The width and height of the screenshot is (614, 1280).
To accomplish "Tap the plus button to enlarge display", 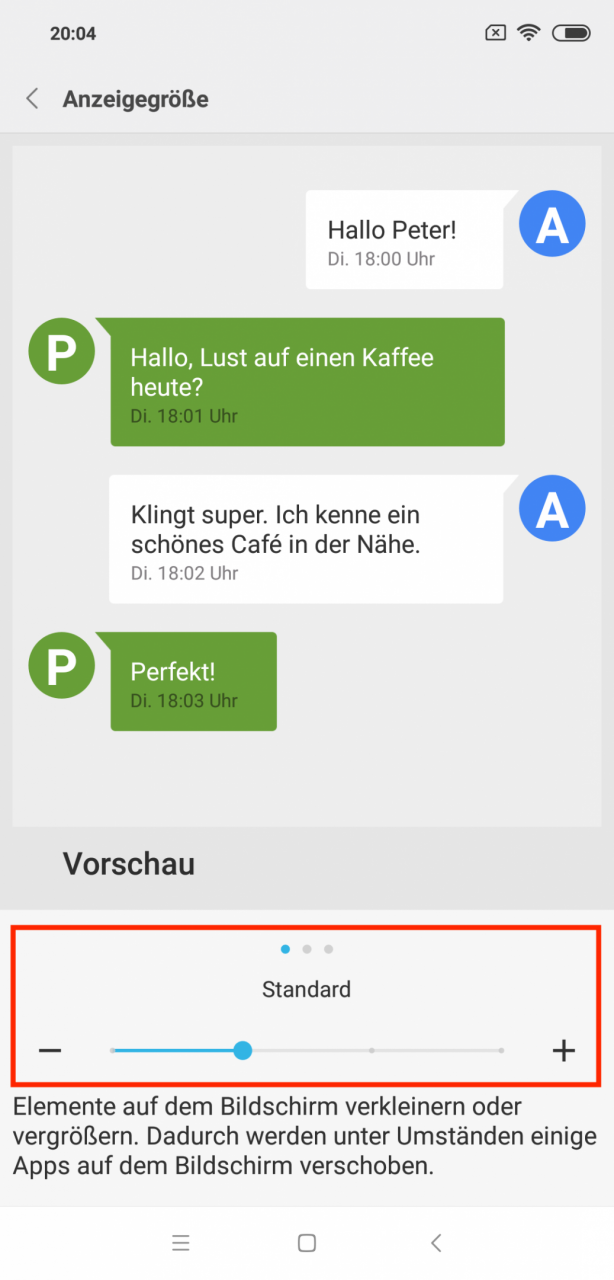I will click(564, 1050).
